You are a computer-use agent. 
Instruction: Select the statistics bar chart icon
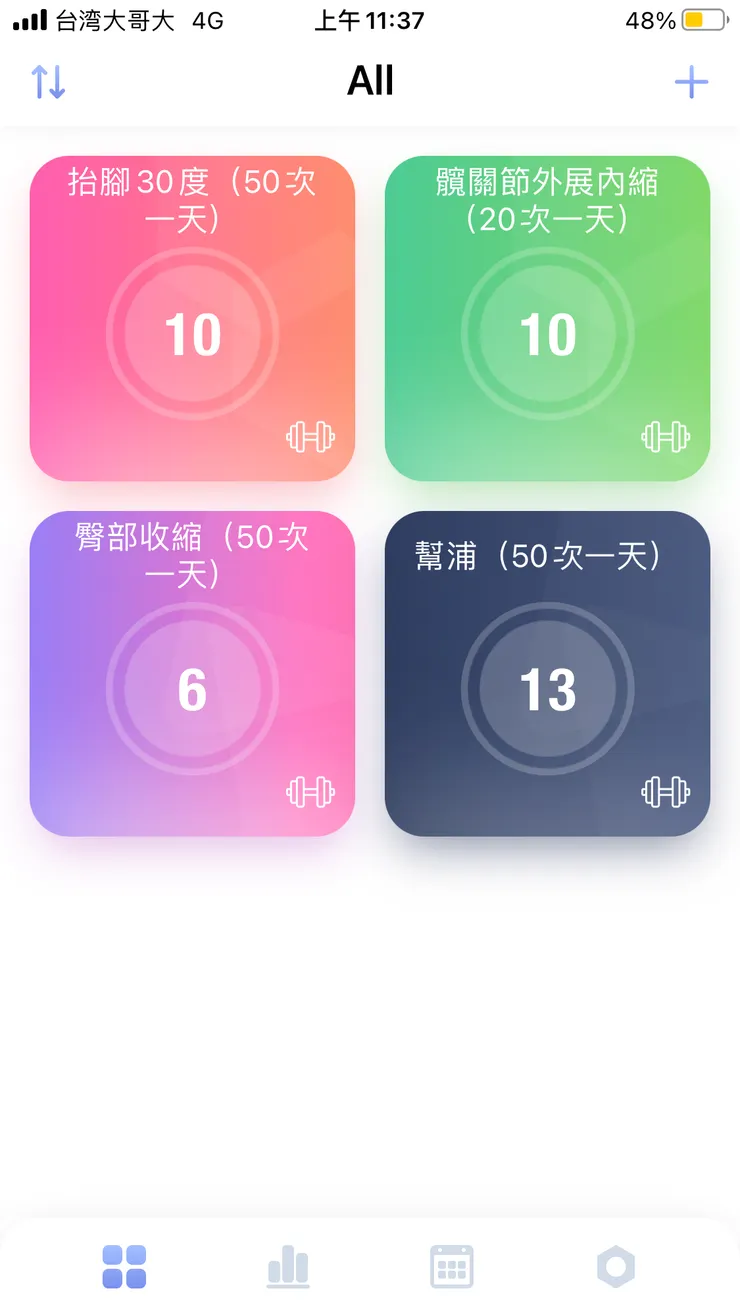pyautogui.click(x=288, y=1265)
